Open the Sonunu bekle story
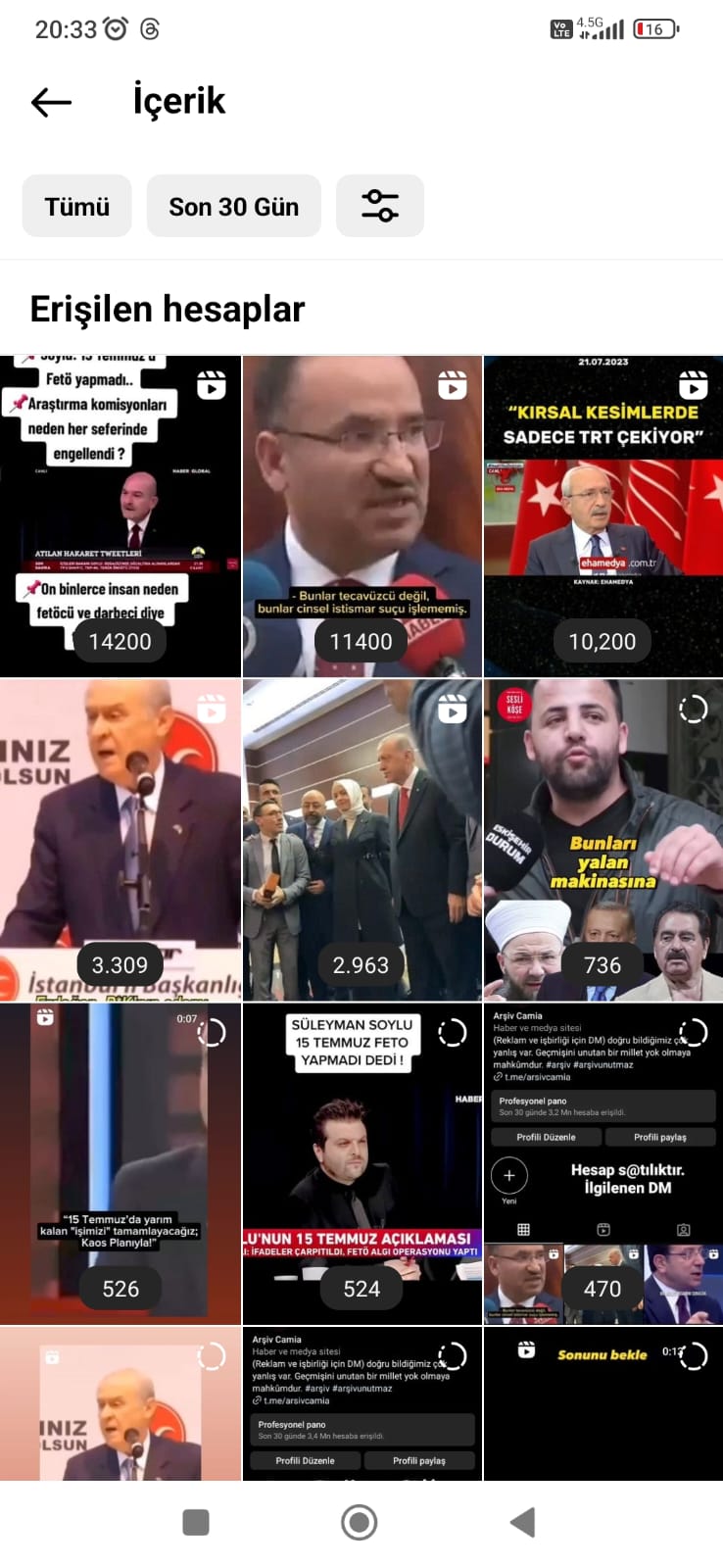The image size is (723, 1568). 603,1403
